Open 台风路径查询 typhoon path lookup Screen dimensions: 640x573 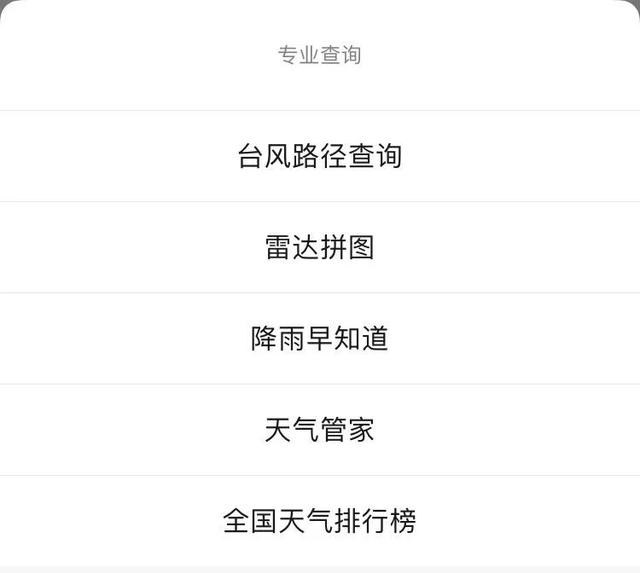[320, 157]
